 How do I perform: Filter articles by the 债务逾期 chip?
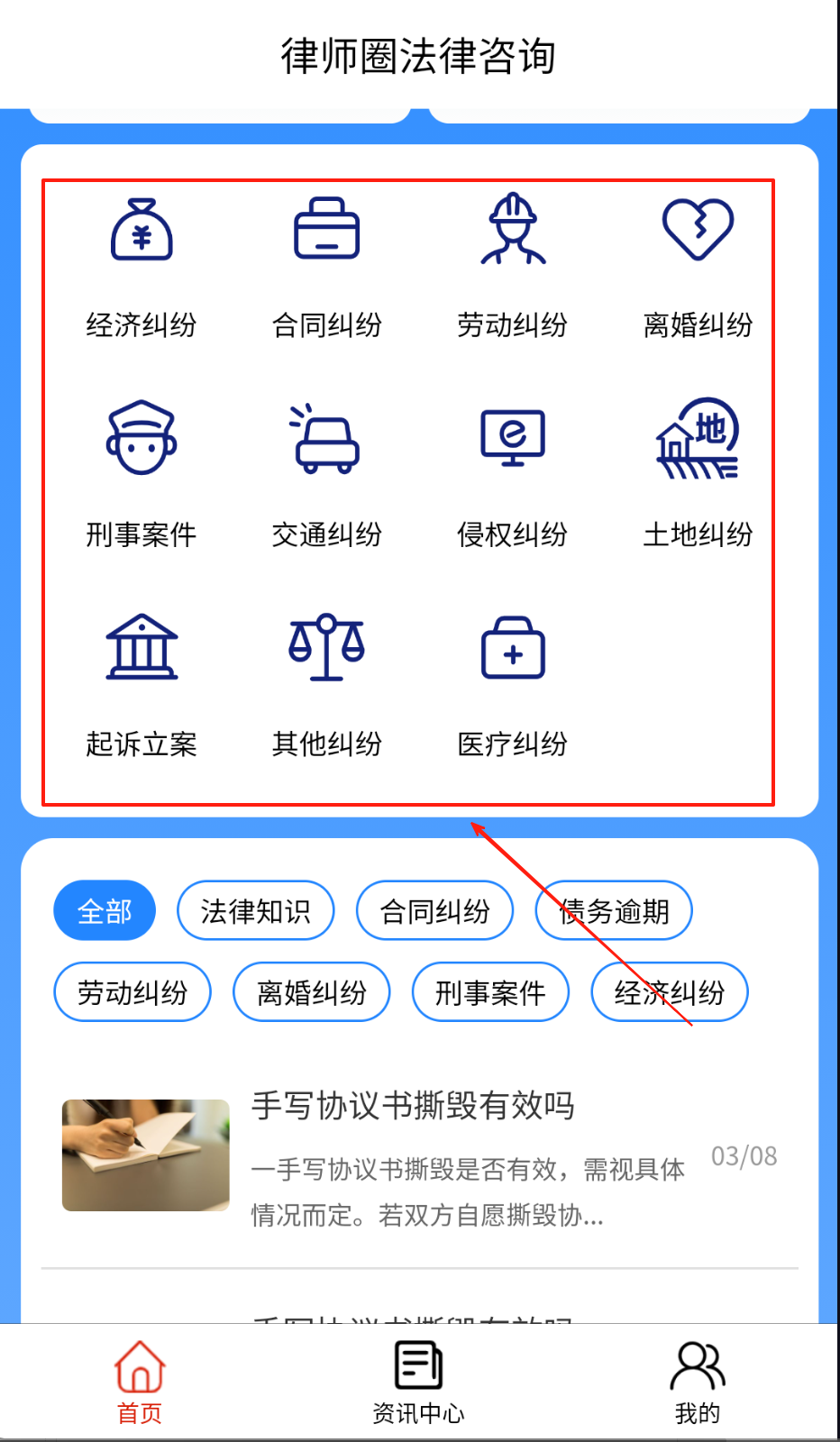click(614, 911)
